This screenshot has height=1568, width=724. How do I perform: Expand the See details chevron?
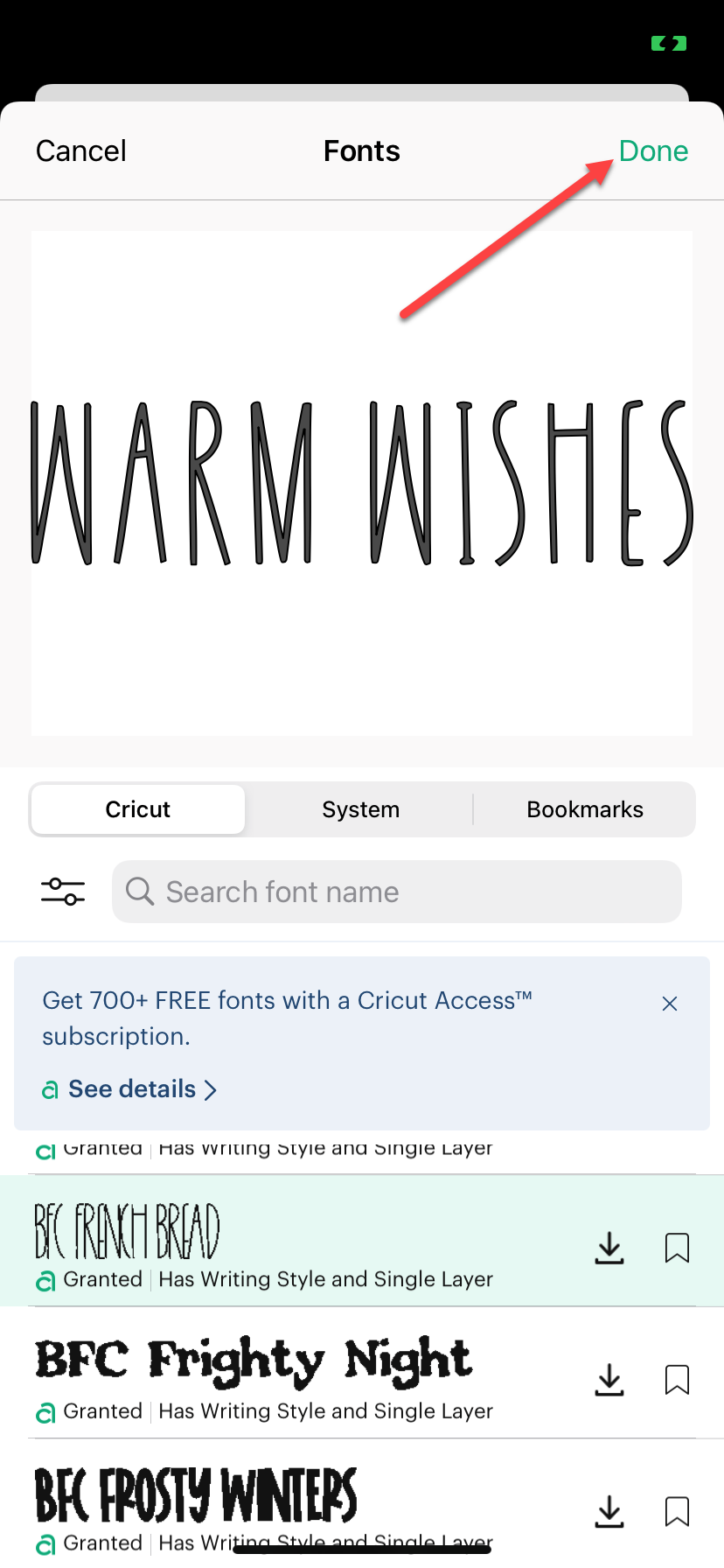[x=210, y=1089]
